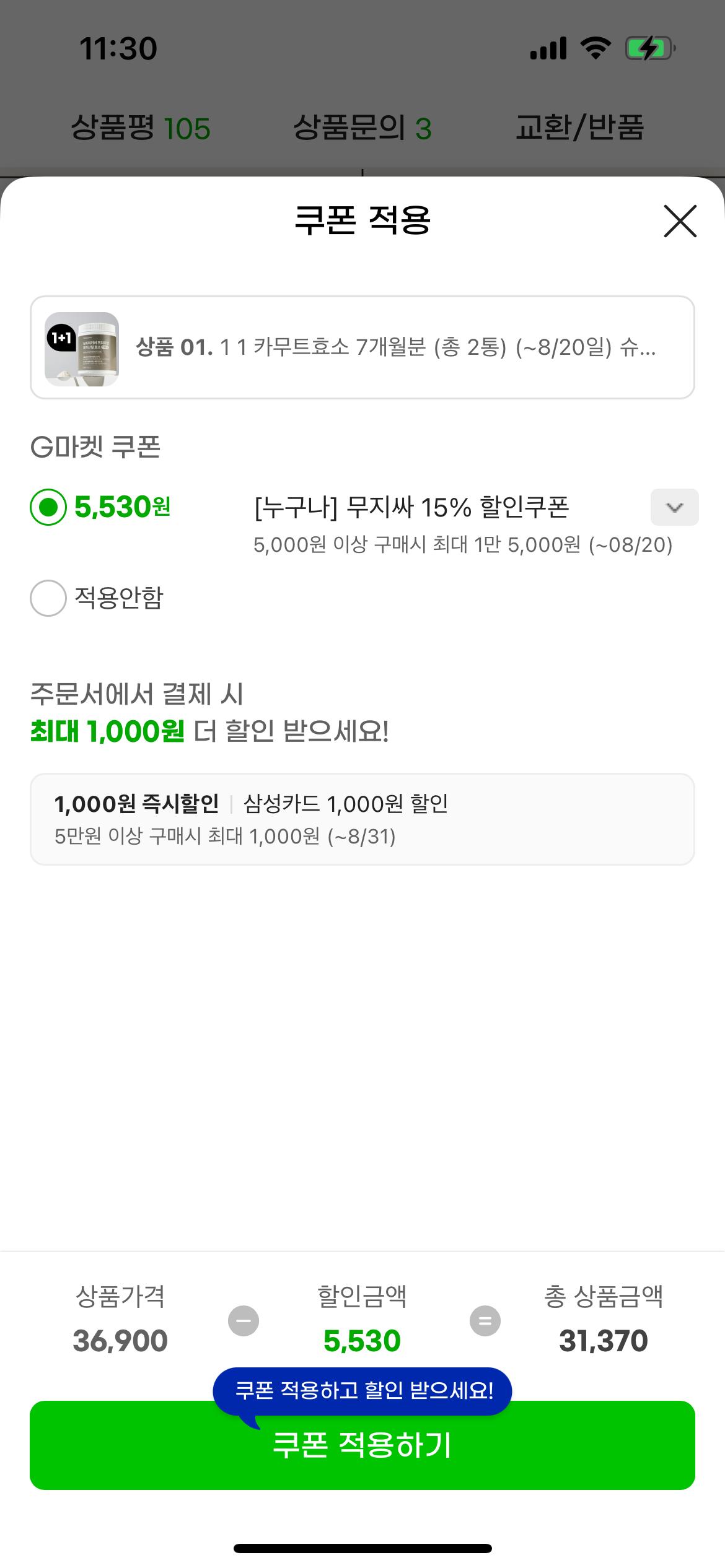The width and height of the screenshot is (725, 1568).
Task: Tap the 상품 01 product info row
Action: 362,347
